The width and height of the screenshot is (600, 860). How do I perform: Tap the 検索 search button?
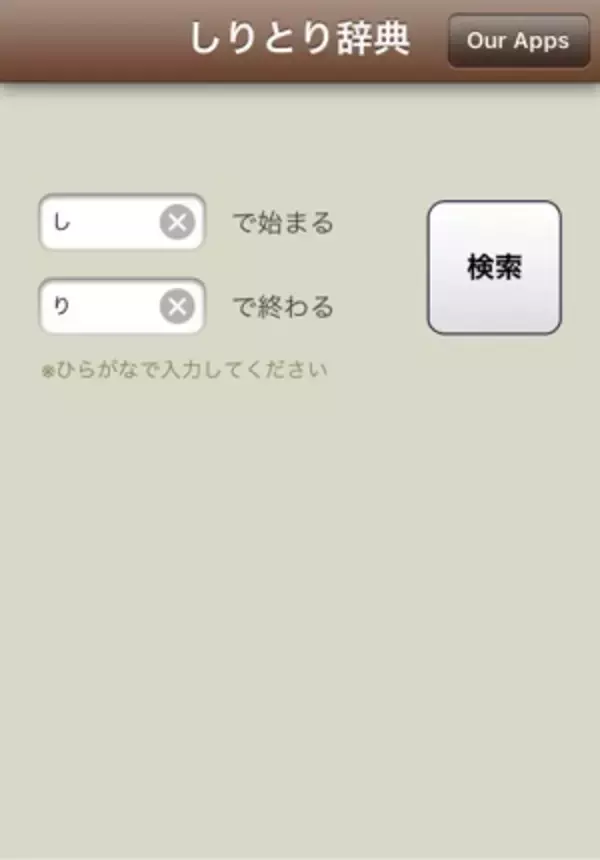tap(494, 267)
